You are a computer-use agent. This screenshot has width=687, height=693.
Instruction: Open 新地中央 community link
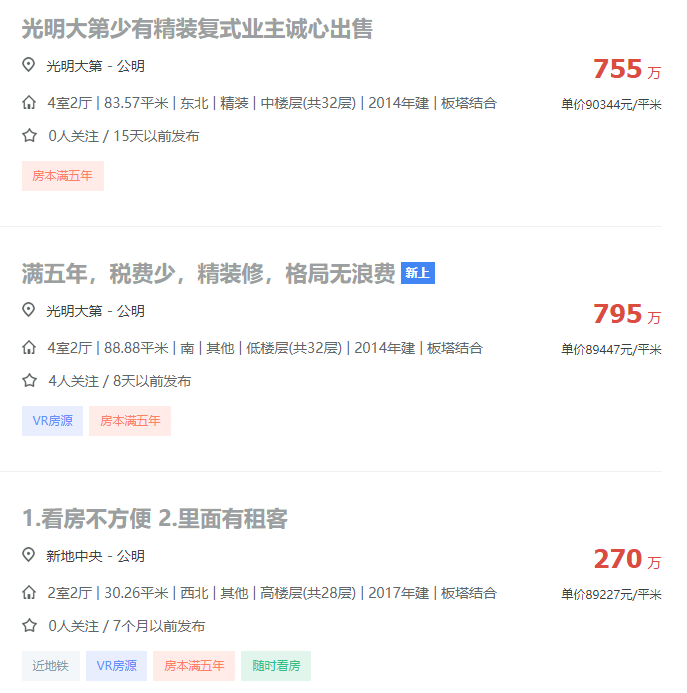[x=74, y=556]
